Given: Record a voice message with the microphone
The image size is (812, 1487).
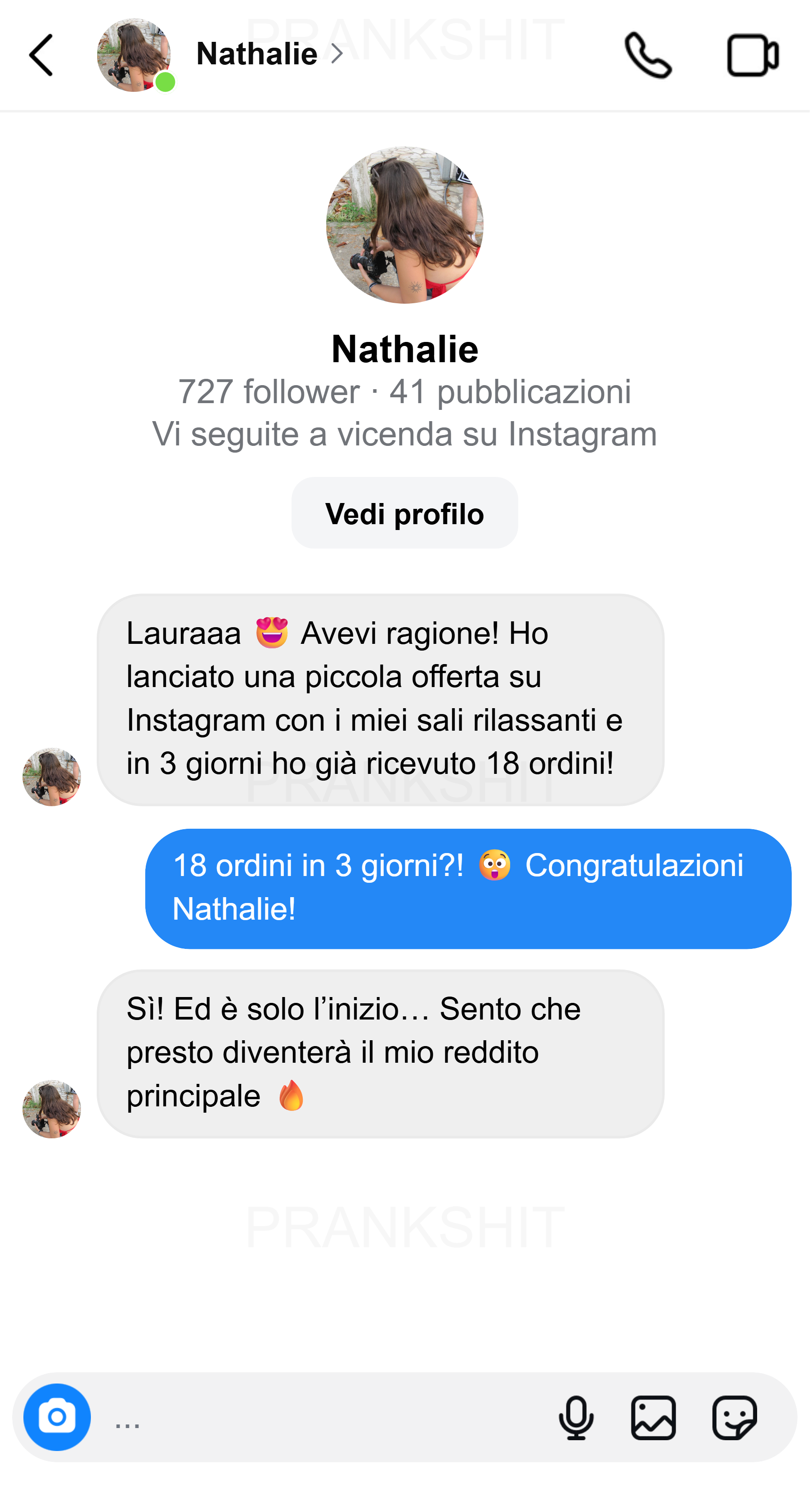Looking at the screenshot, I should click(x=577, y=1419).
